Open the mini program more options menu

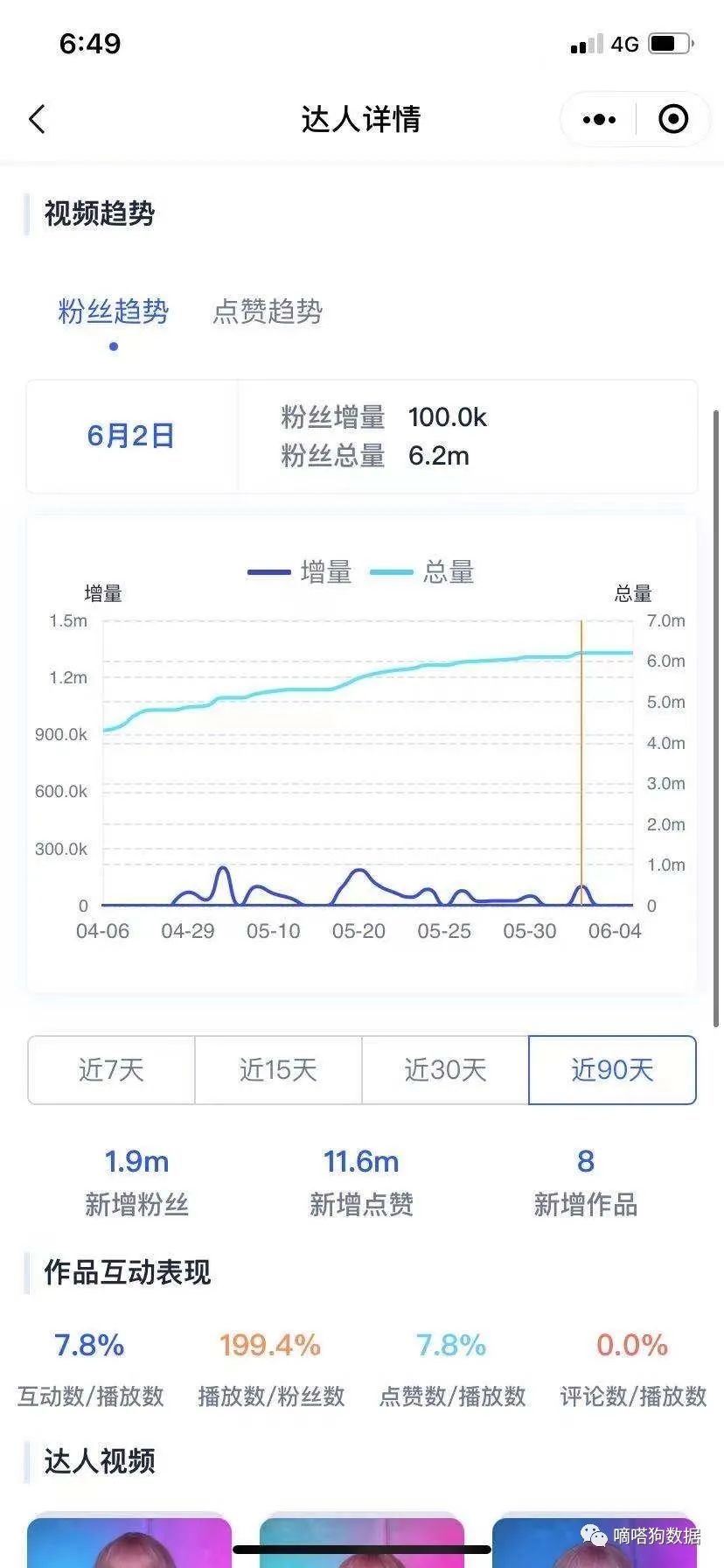[x=599, y=119]
